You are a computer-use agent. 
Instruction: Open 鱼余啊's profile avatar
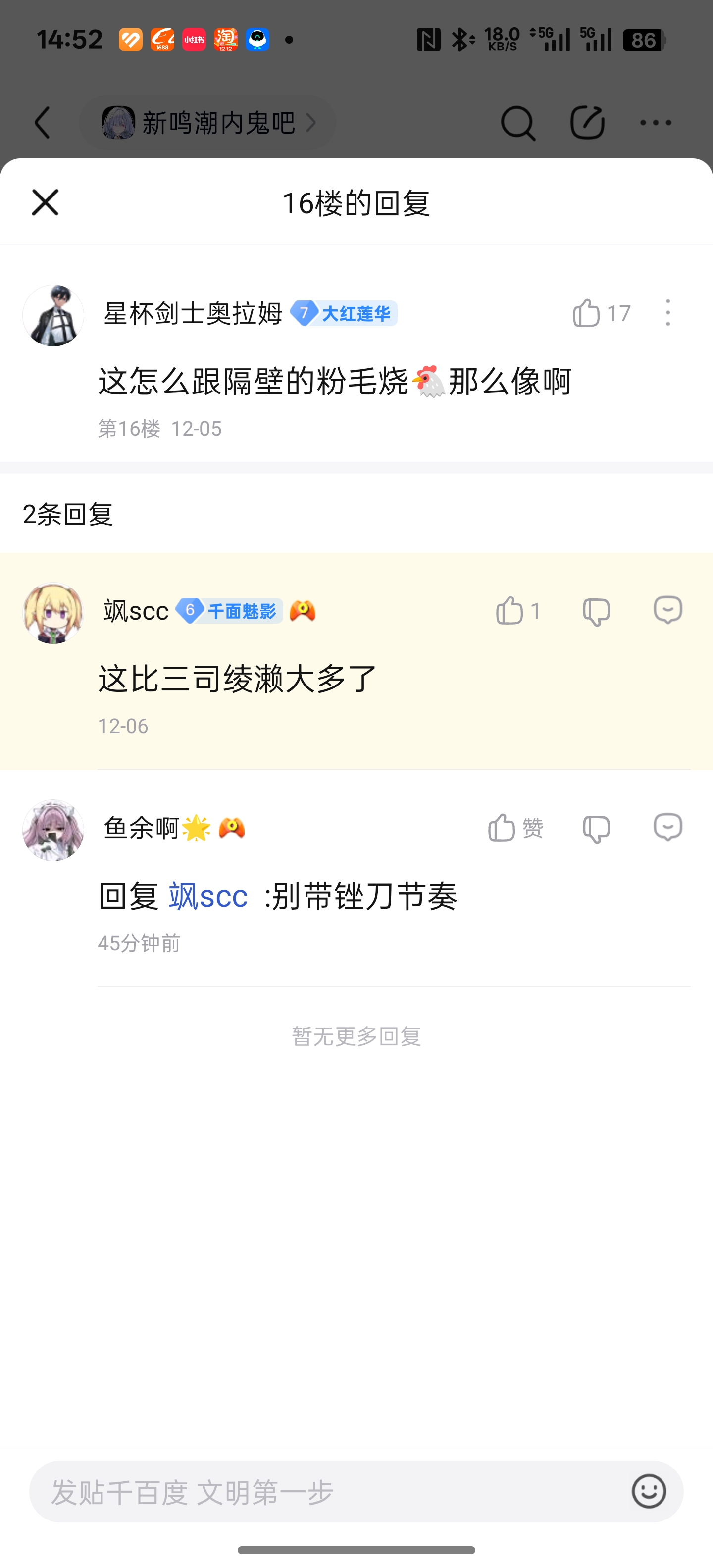pos(53,830)
